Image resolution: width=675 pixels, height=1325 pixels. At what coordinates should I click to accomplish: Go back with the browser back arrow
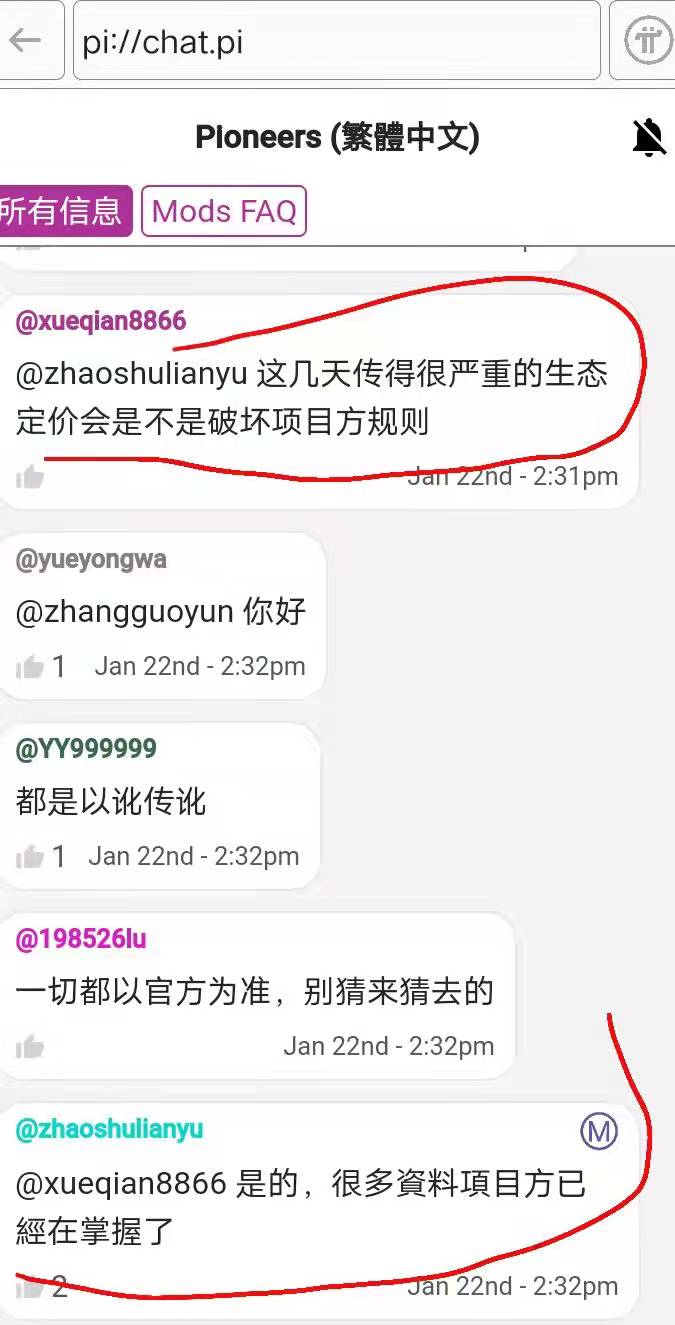point(25,41)
